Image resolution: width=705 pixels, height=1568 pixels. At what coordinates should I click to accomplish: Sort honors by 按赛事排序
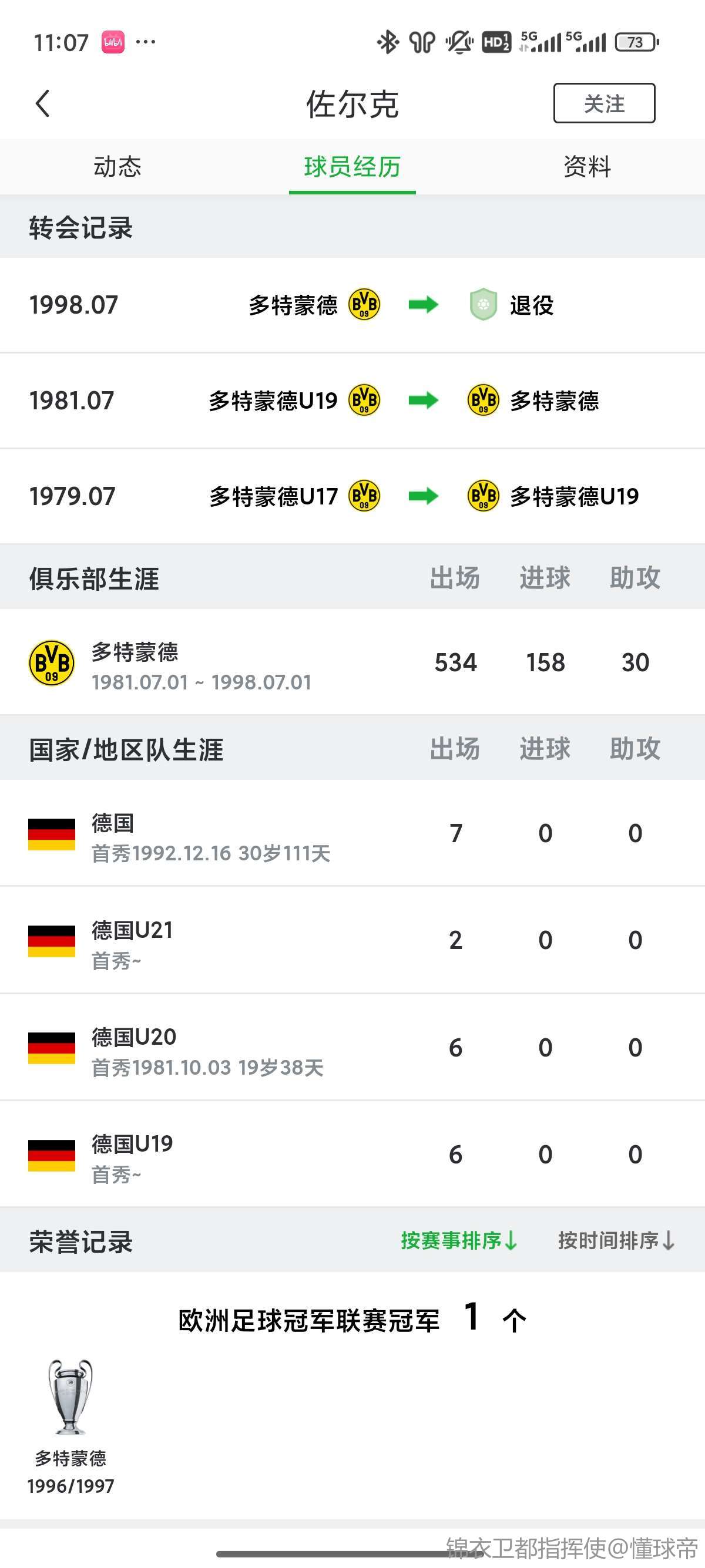pos(459,1240)
